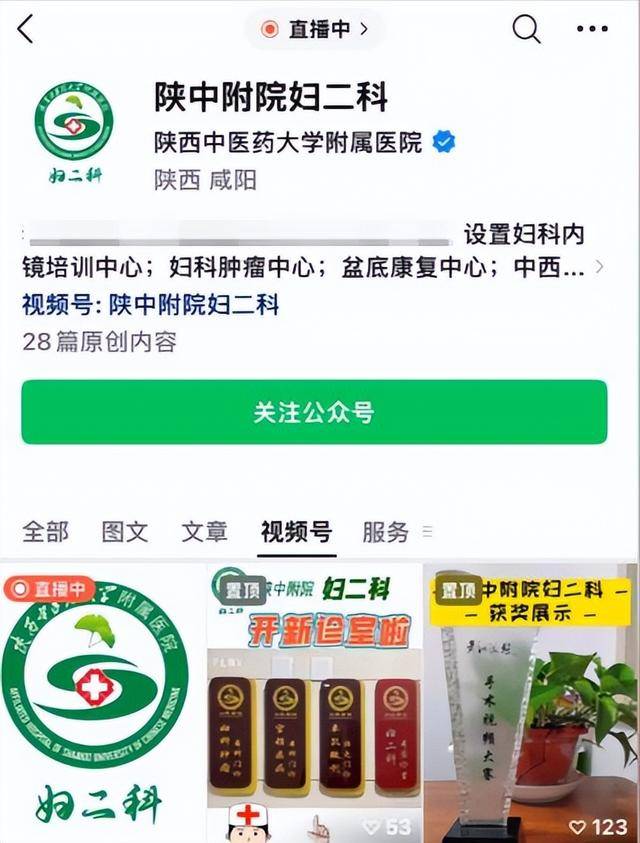Select the 文章 tab
Screen dimensions: 640x843
pos(204,532)
